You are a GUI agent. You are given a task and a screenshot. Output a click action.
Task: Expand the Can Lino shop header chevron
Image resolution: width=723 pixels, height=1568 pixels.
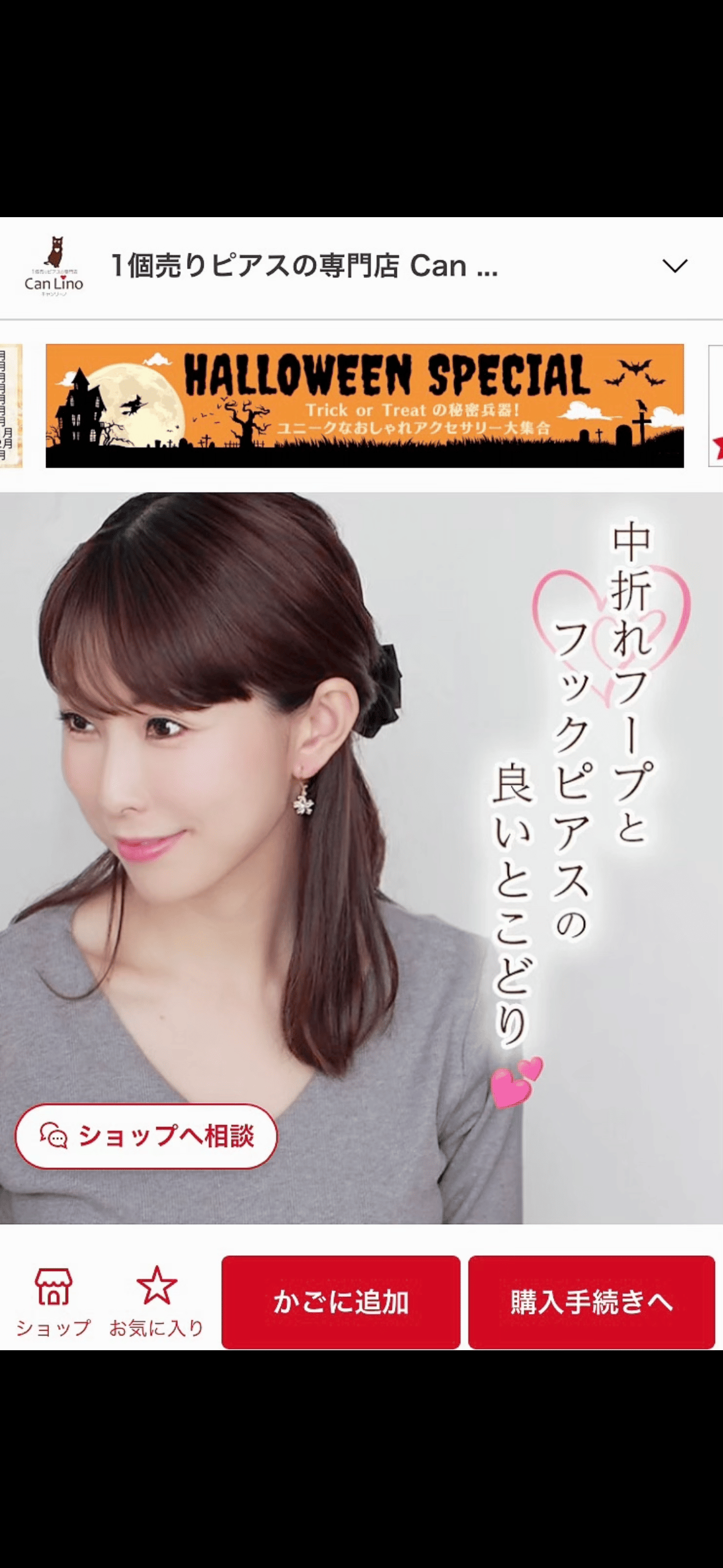pyautogui.click(x=675, y=266)
